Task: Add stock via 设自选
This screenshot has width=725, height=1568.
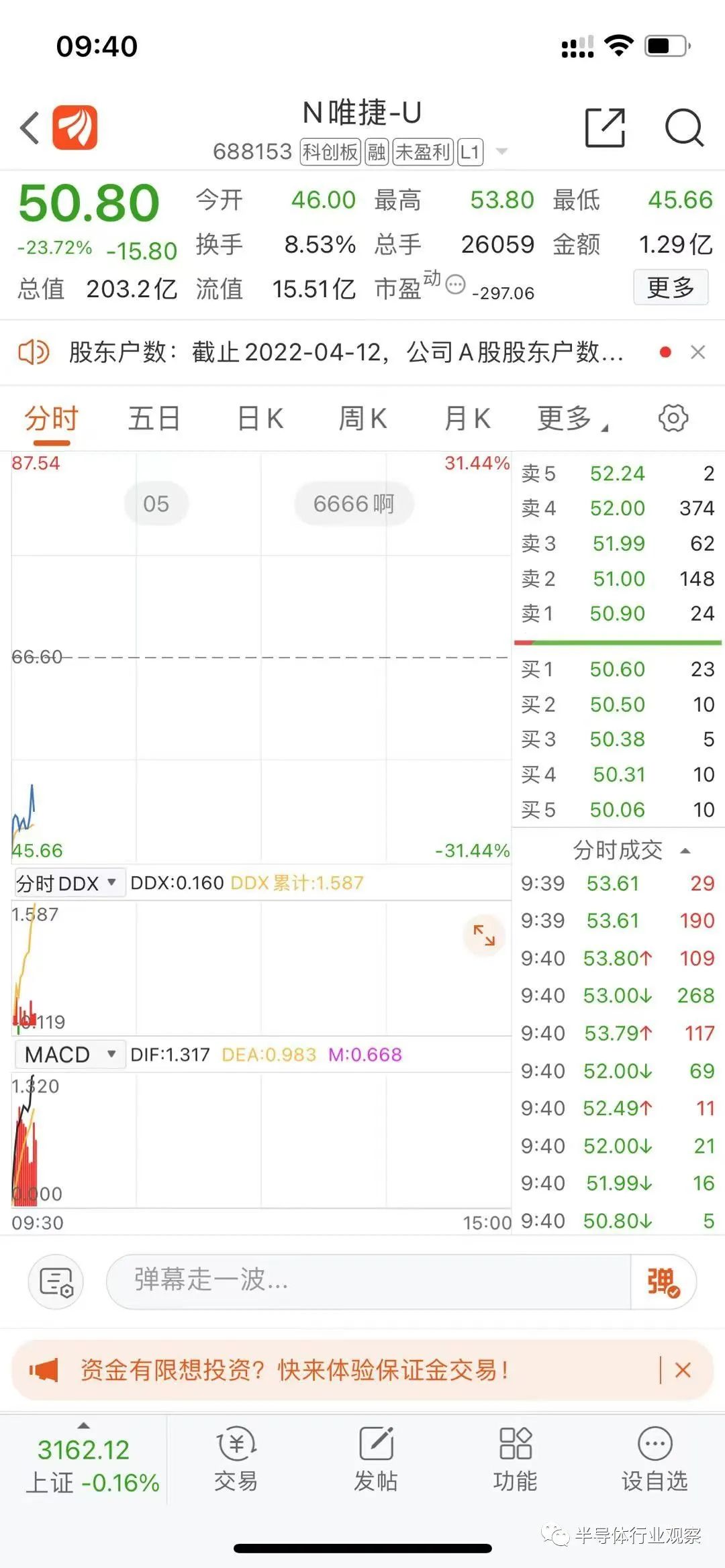Action: [655, 1459]
